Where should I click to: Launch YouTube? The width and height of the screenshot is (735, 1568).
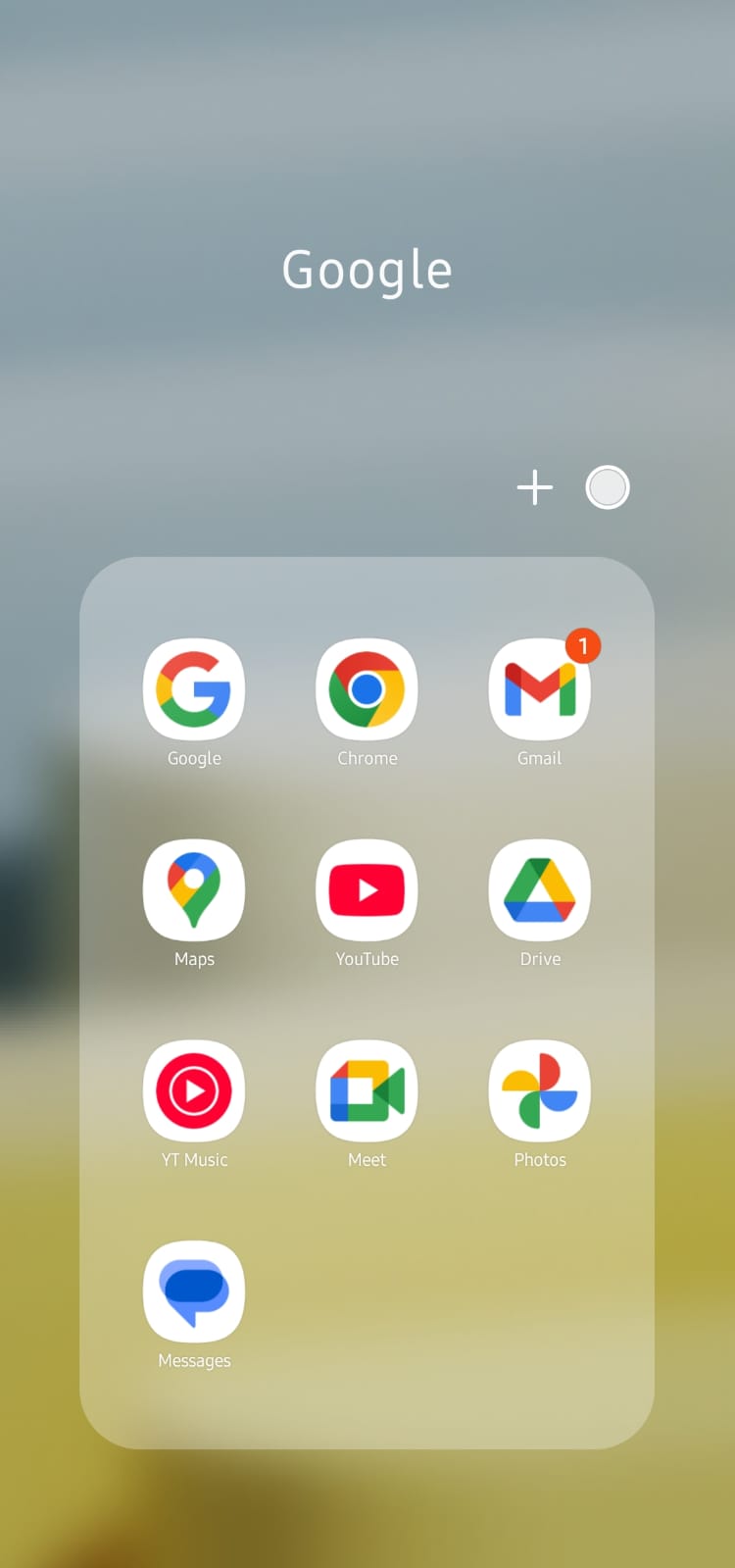pyautogui.click(x=367, y=890)
